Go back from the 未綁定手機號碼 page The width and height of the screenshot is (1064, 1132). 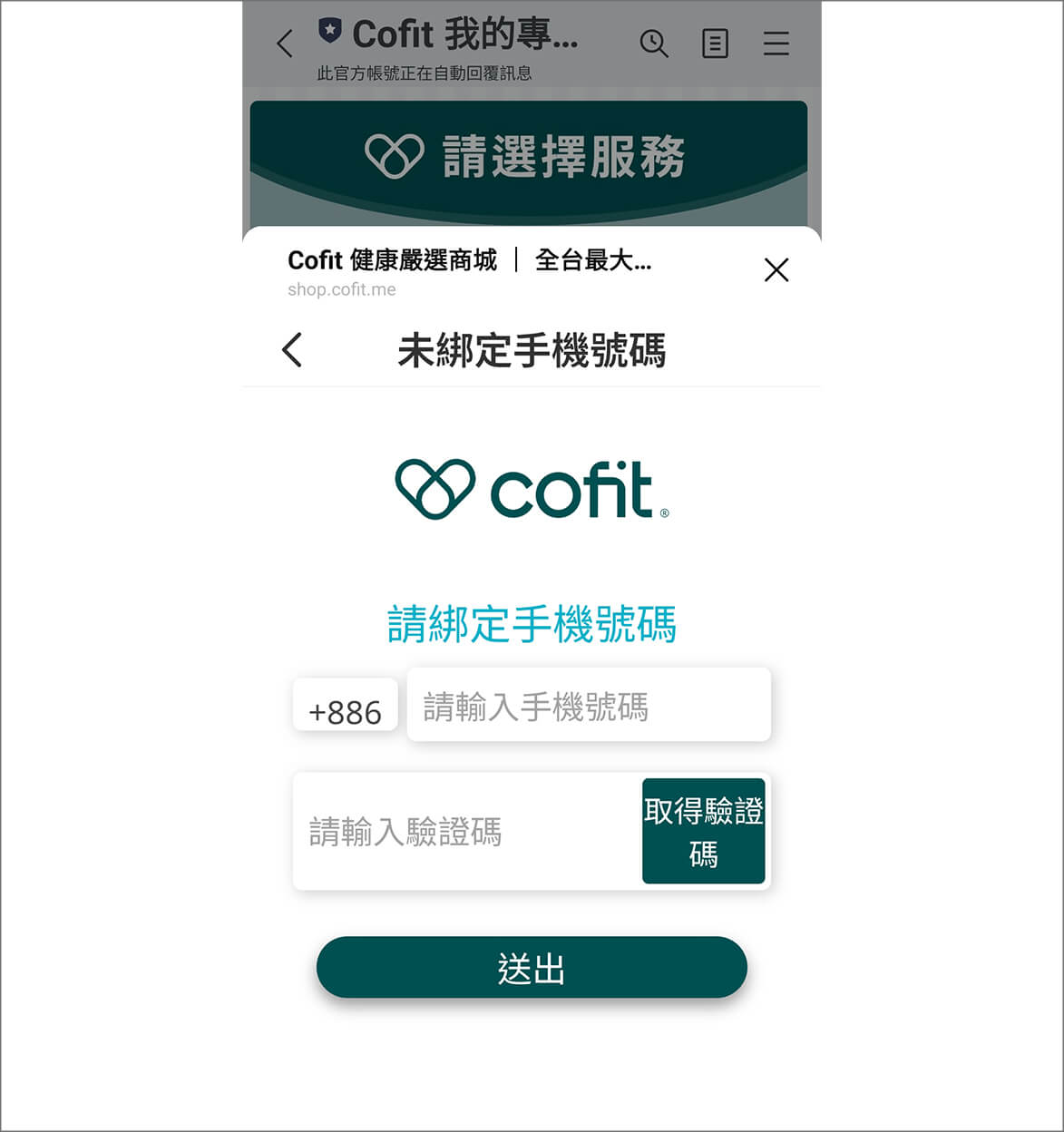[x=292, y=350]
